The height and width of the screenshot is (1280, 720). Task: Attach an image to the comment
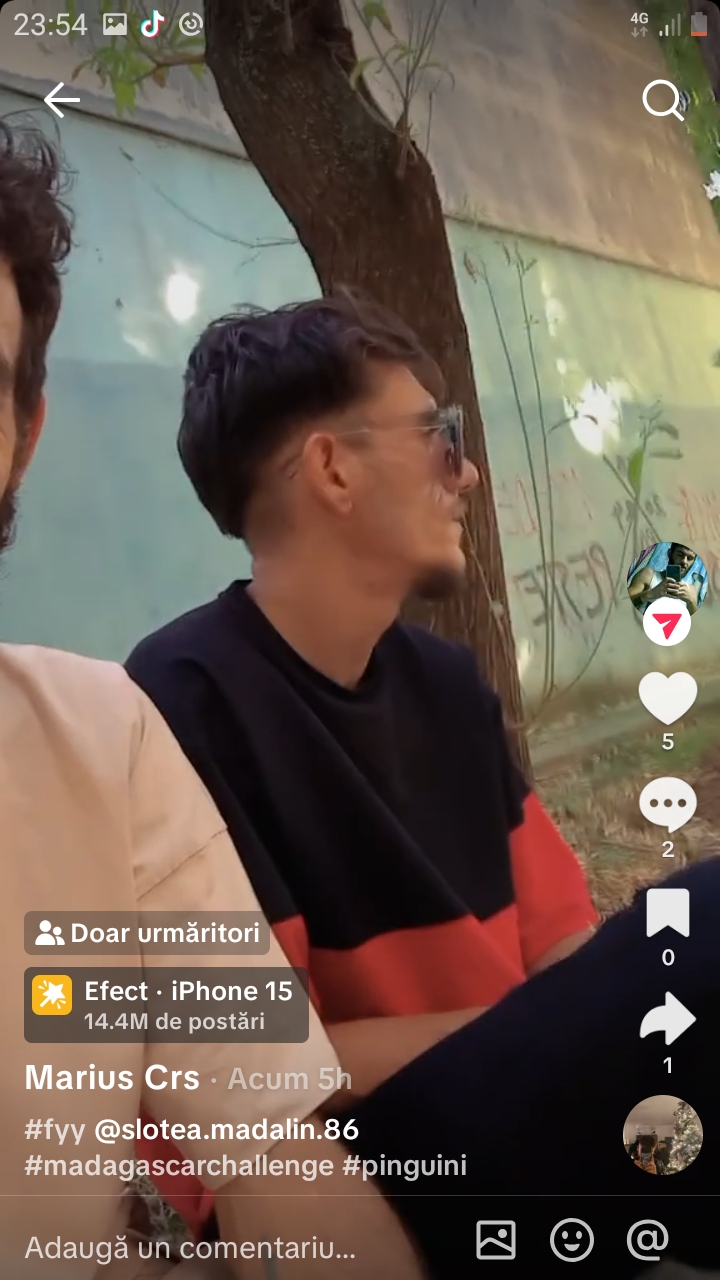click(x=496, y=1241)
